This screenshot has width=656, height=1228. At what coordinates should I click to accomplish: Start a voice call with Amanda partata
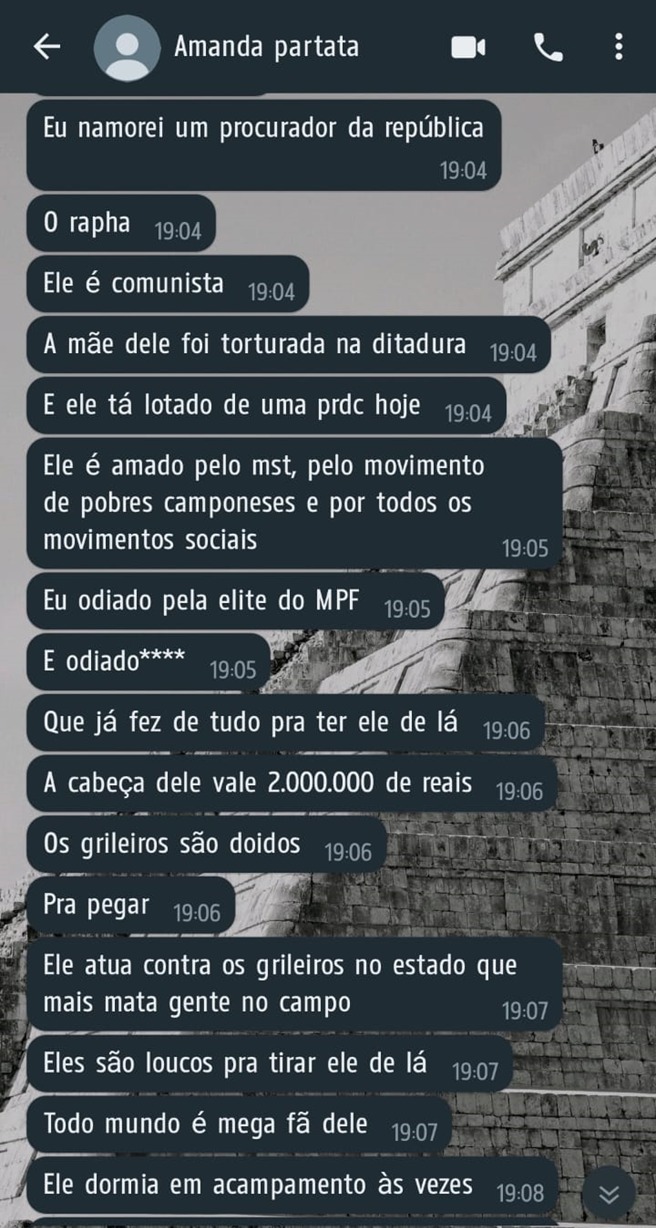(548, 47)
